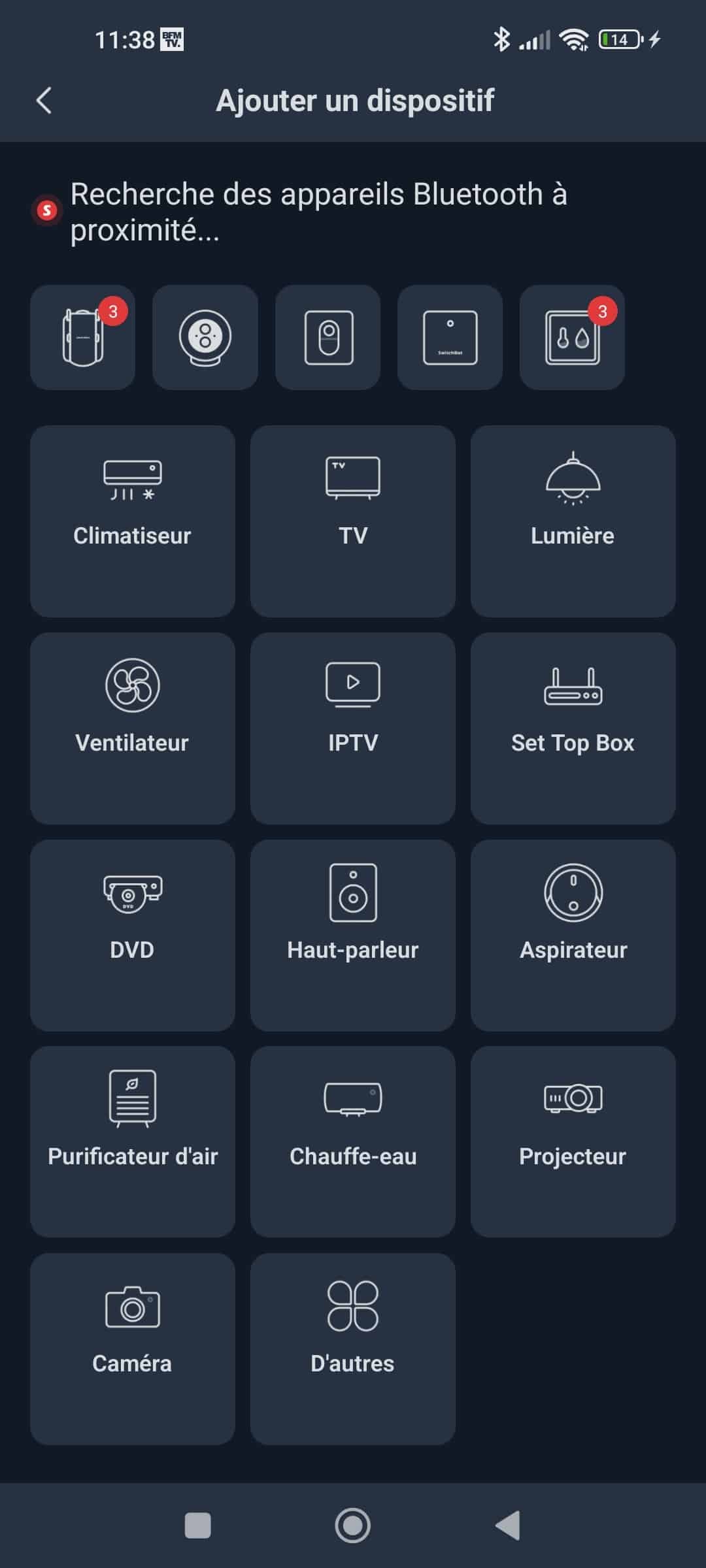The height and width of the screenshot is (1568, 706).
Task: Select the Climatiseur device type
Action: click(x=132, y=521)
